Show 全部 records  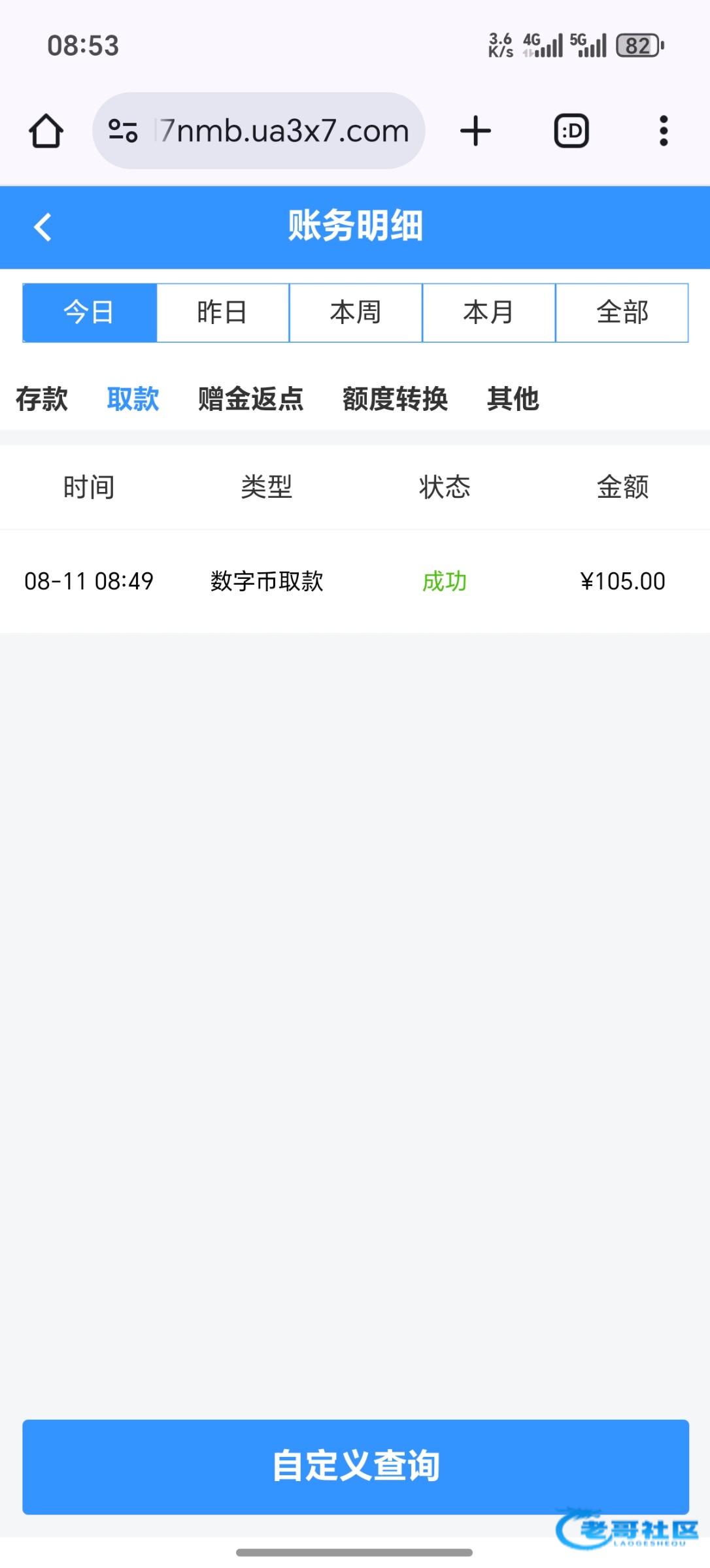coord(622,312)
